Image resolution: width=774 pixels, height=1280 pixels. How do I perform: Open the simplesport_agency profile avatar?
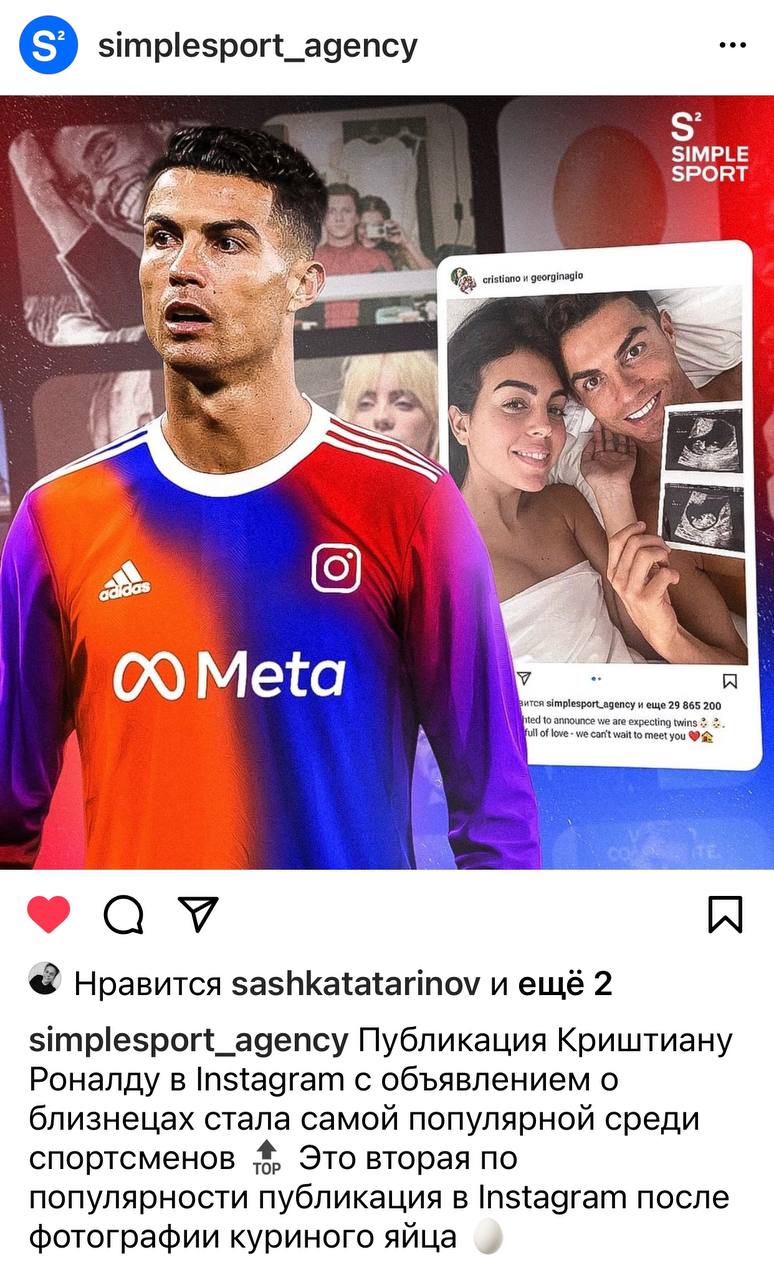click(48, 45)
